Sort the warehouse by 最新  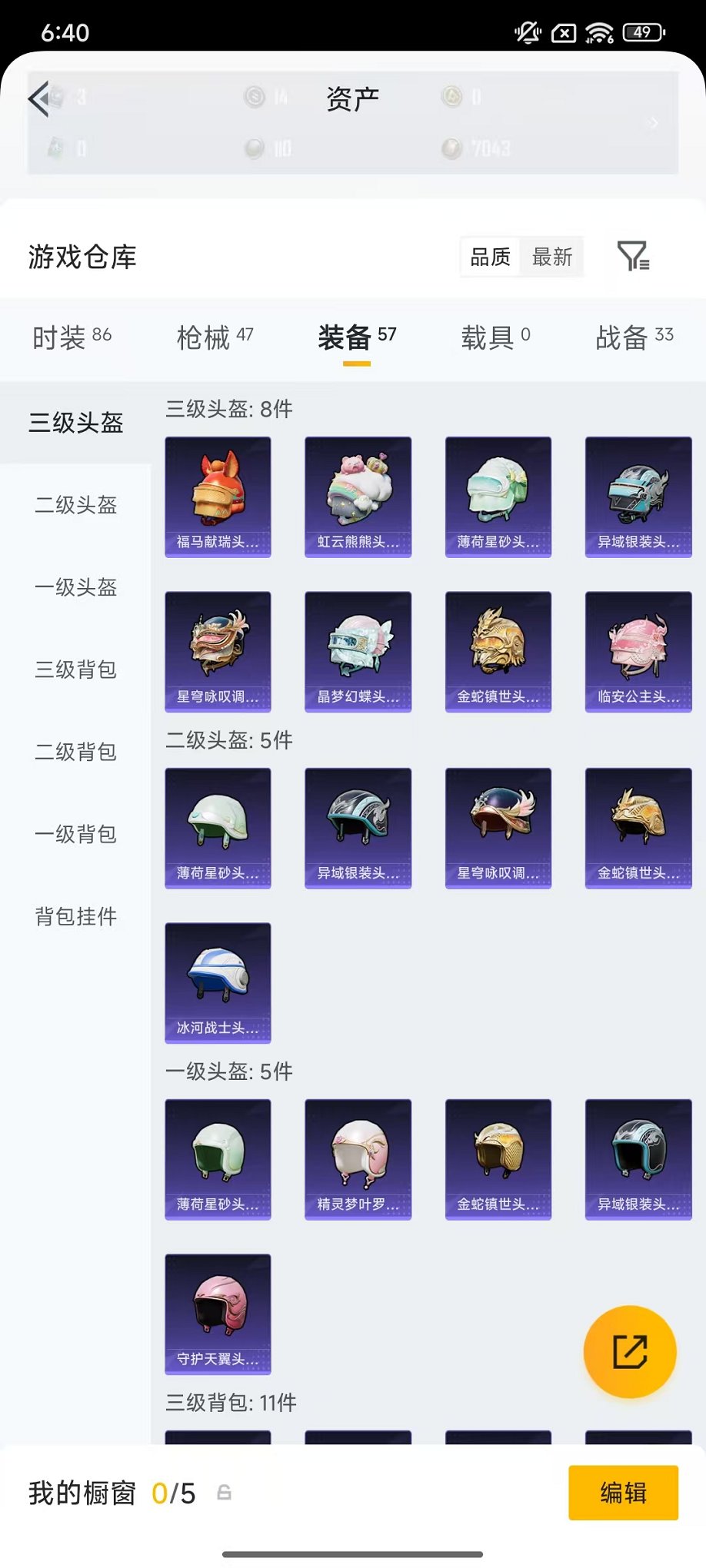[x=552, y=257]
